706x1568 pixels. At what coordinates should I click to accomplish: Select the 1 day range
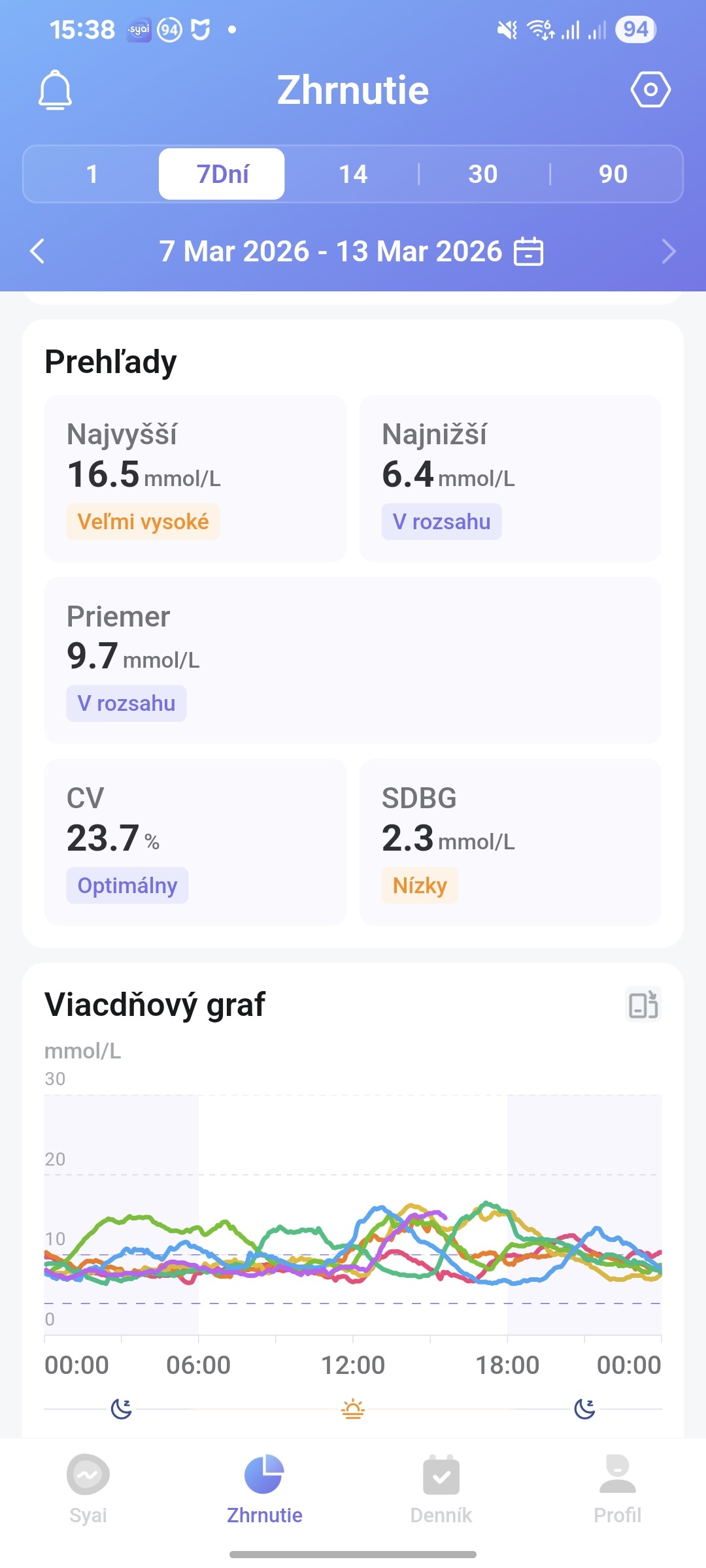pyautogui.click(x=92, y=174)
